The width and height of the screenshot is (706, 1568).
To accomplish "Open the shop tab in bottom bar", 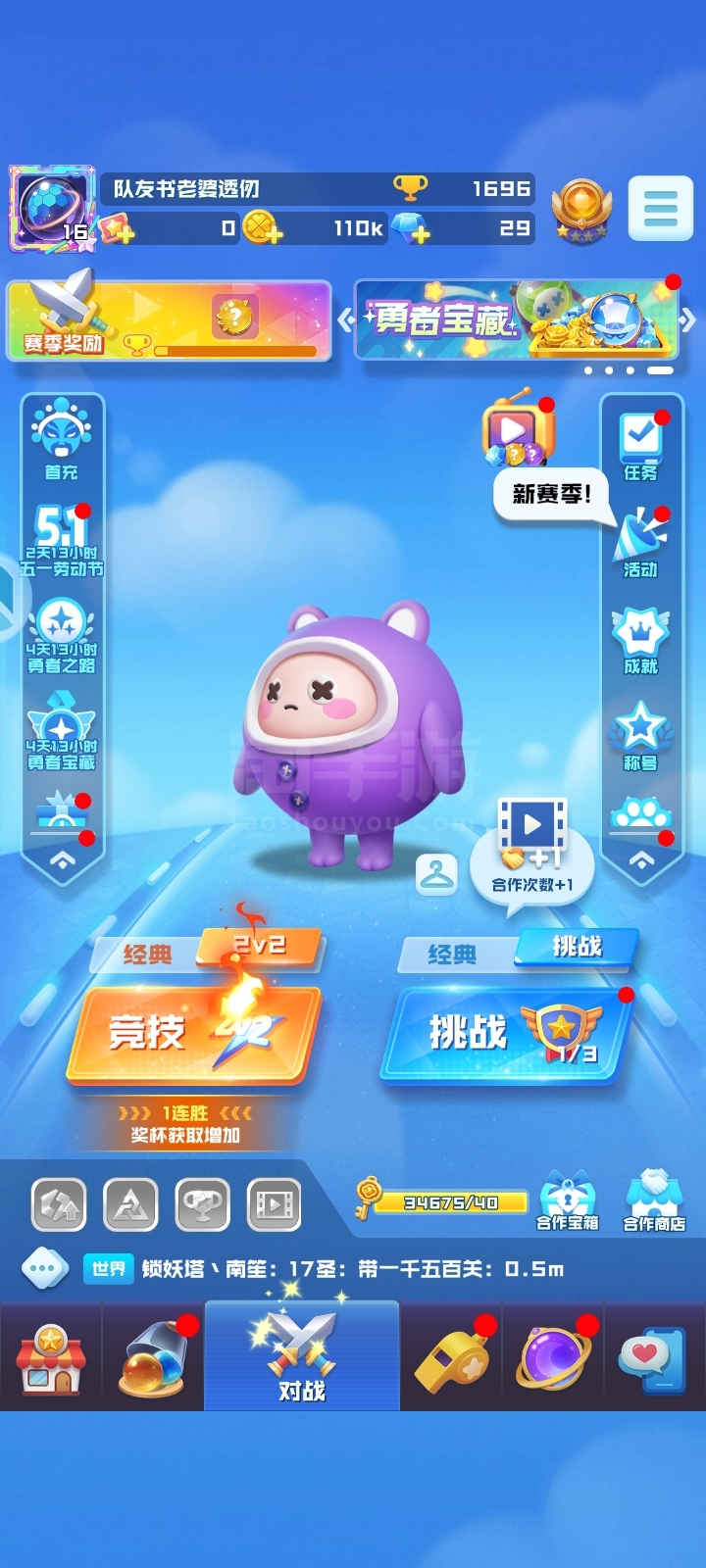I will (x=51, y=1358).
